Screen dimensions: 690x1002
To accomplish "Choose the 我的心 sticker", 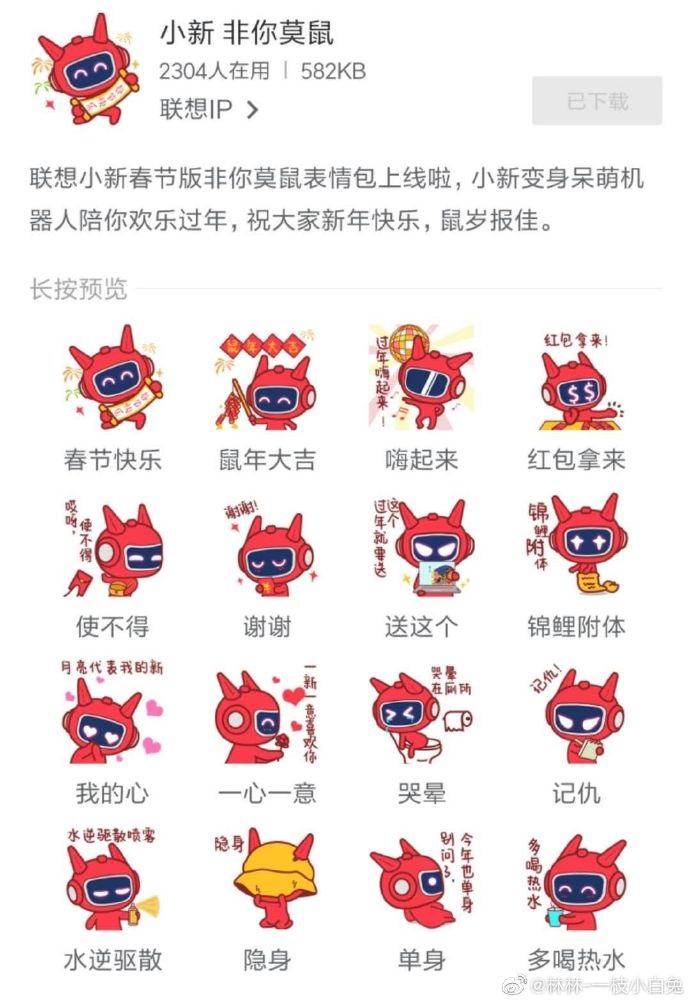I will click(x=112, y=714).
